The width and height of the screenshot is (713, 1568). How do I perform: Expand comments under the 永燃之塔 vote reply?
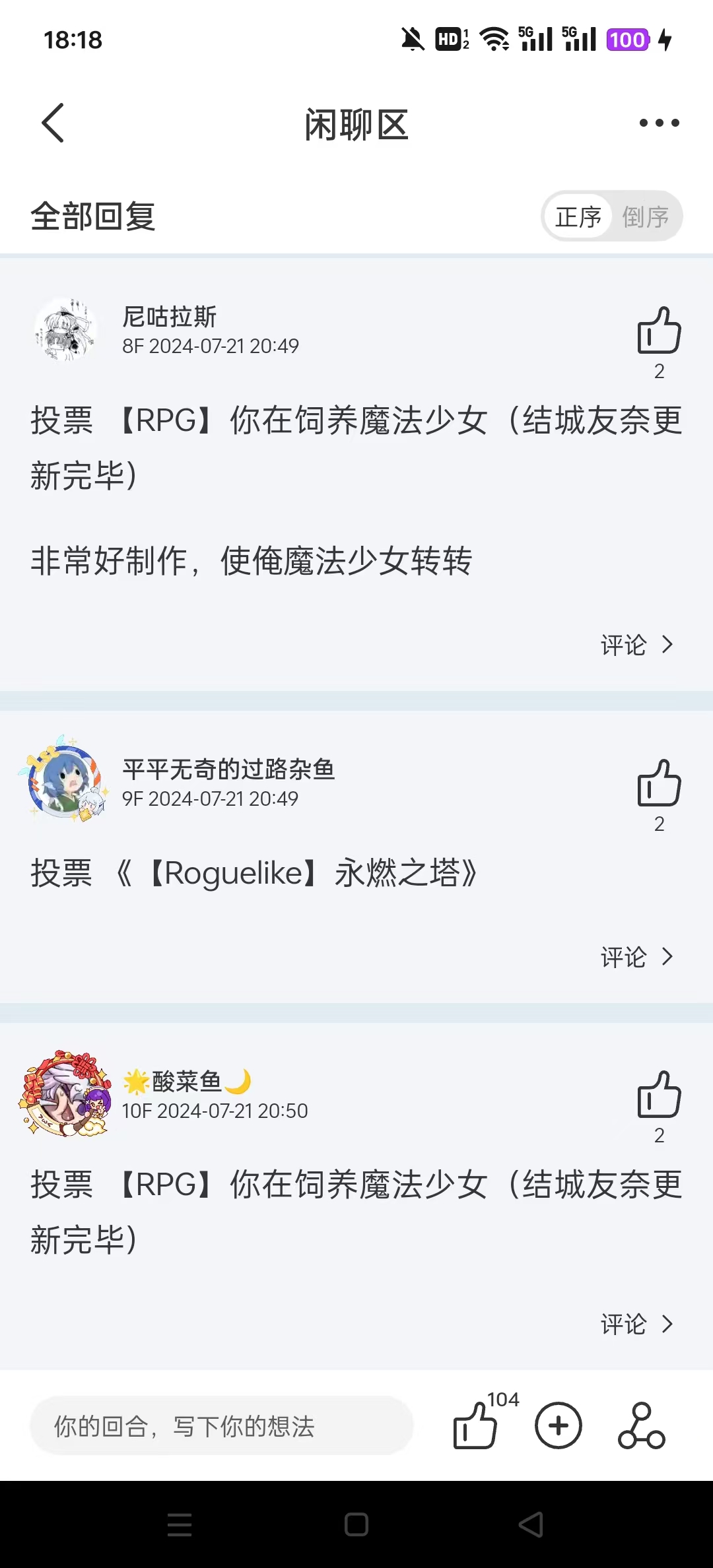[637, 957]
